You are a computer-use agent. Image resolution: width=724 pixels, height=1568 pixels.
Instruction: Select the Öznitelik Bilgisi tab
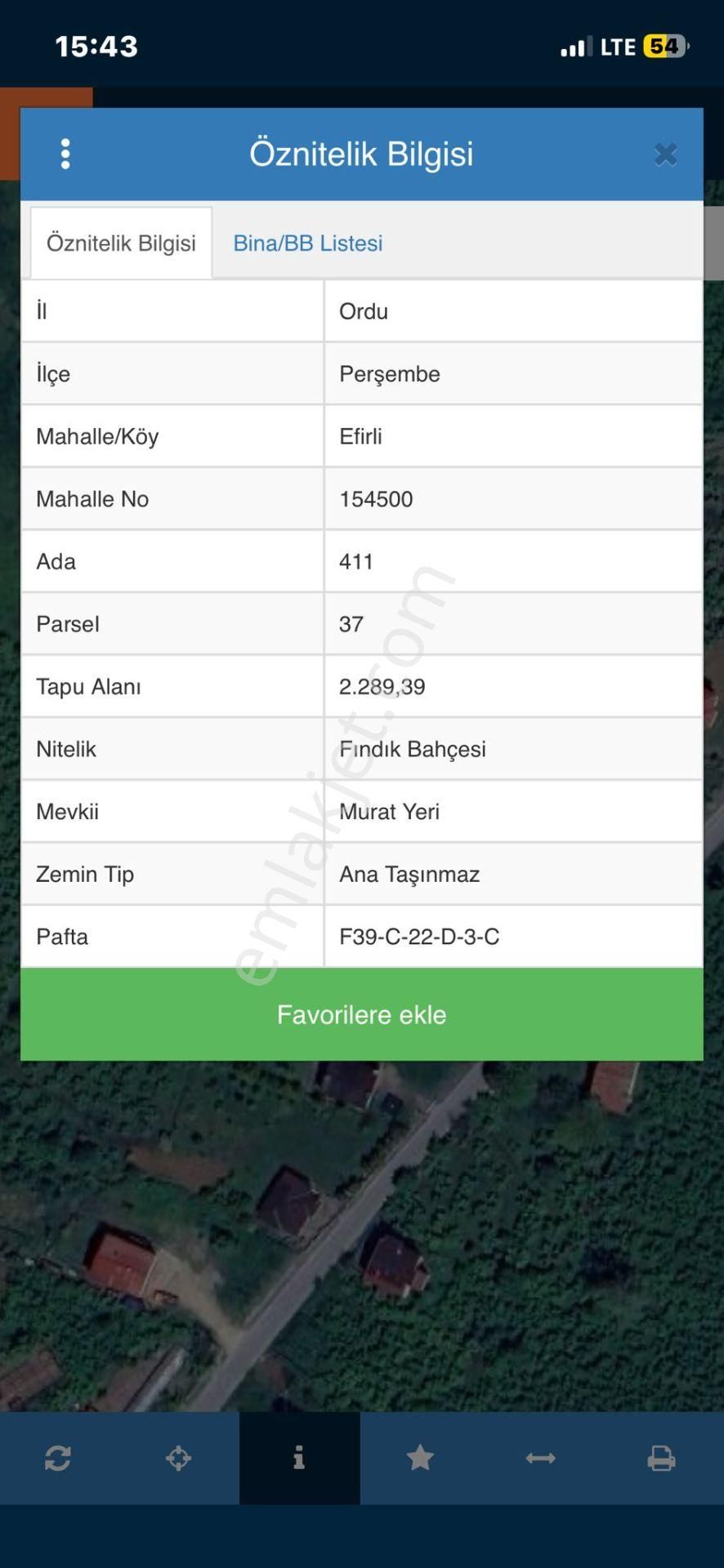point(121,243)
